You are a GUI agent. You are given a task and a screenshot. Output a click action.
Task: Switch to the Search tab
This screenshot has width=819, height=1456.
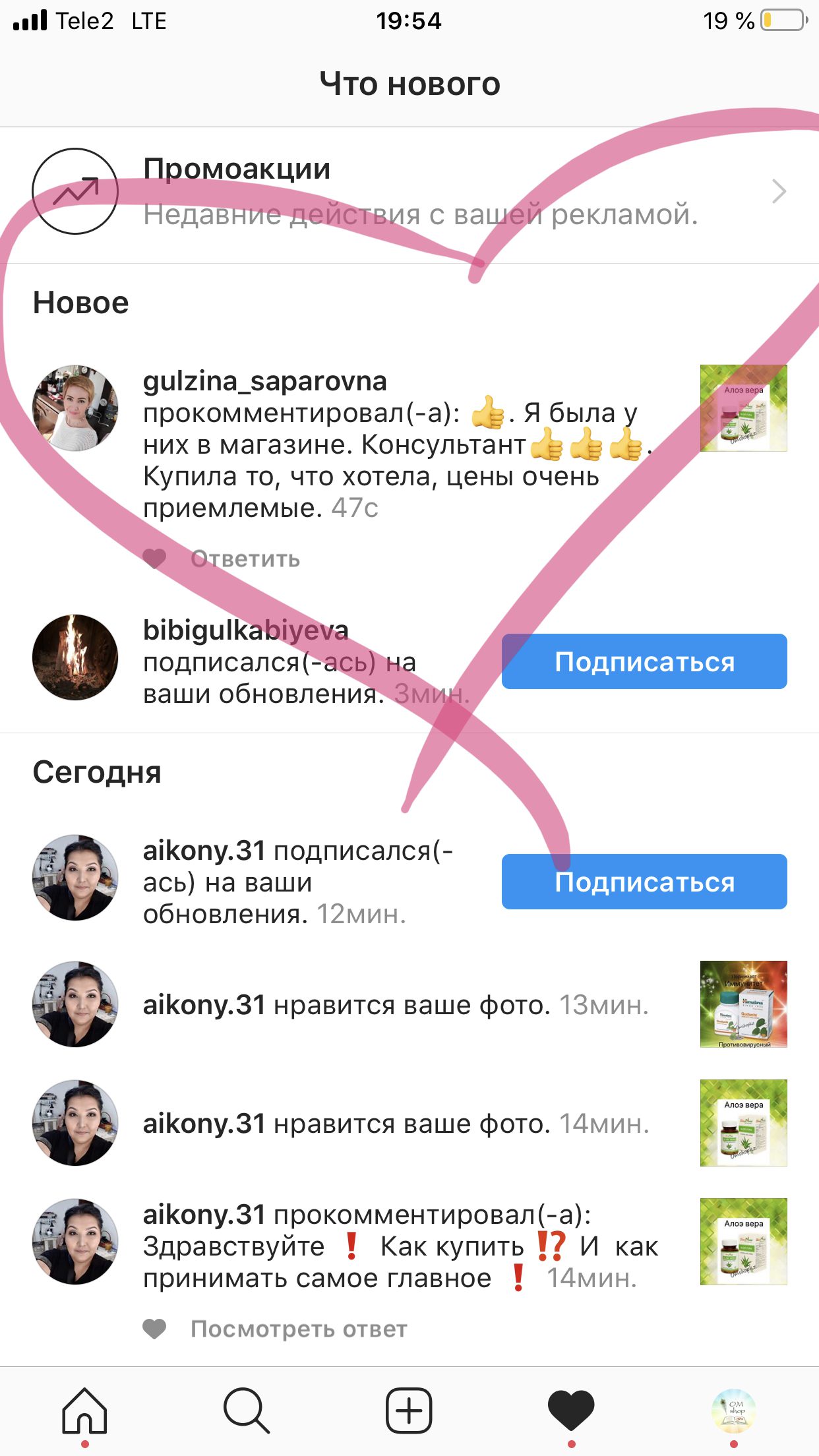246,1411
